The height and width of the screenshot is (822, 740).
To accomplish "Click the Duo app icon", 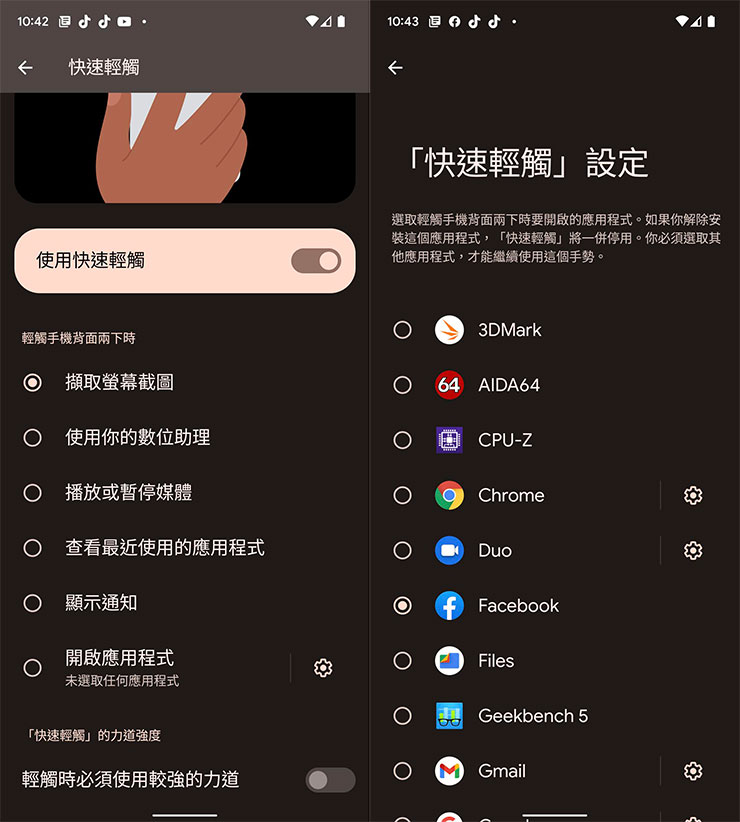I will 451,550.
